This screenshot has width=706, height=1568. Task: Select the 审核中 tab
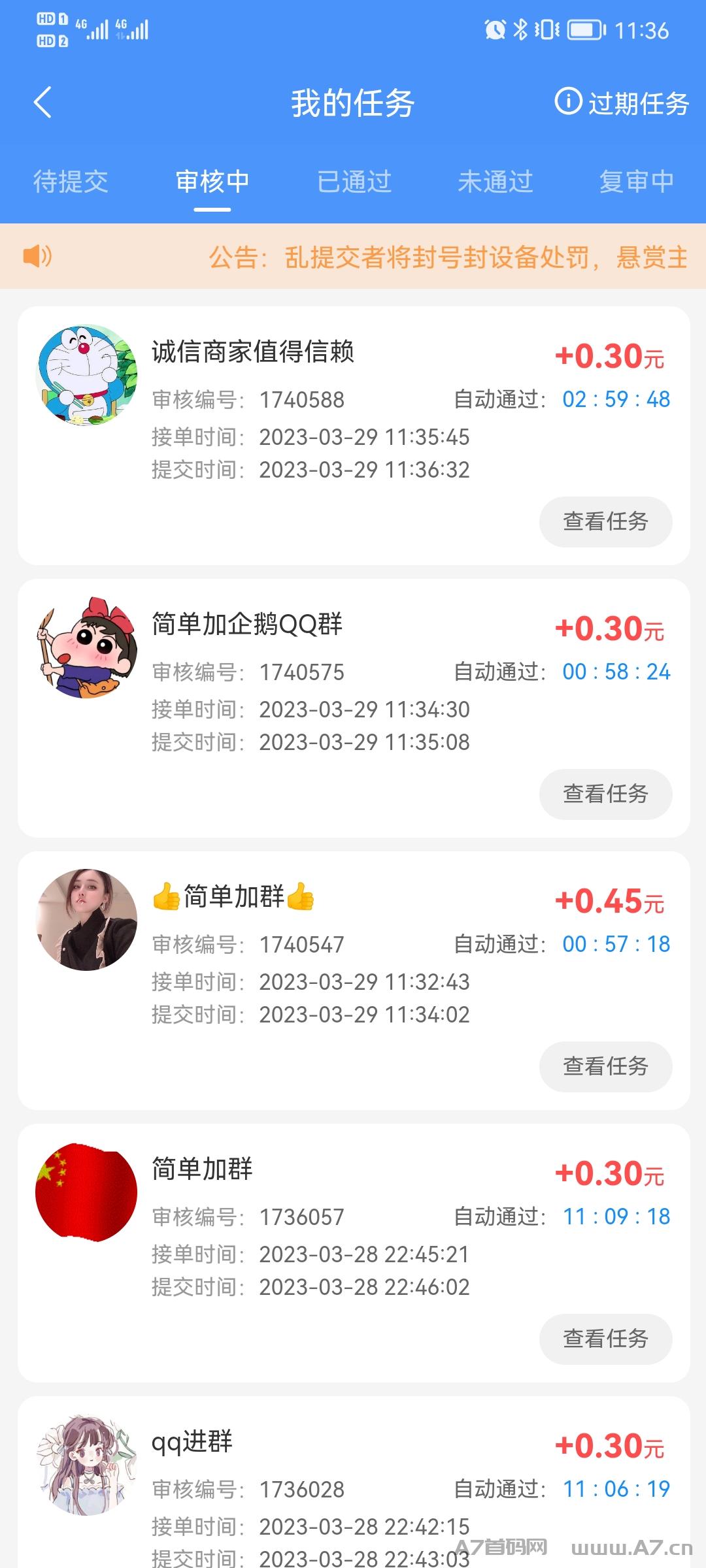[212, 181]
